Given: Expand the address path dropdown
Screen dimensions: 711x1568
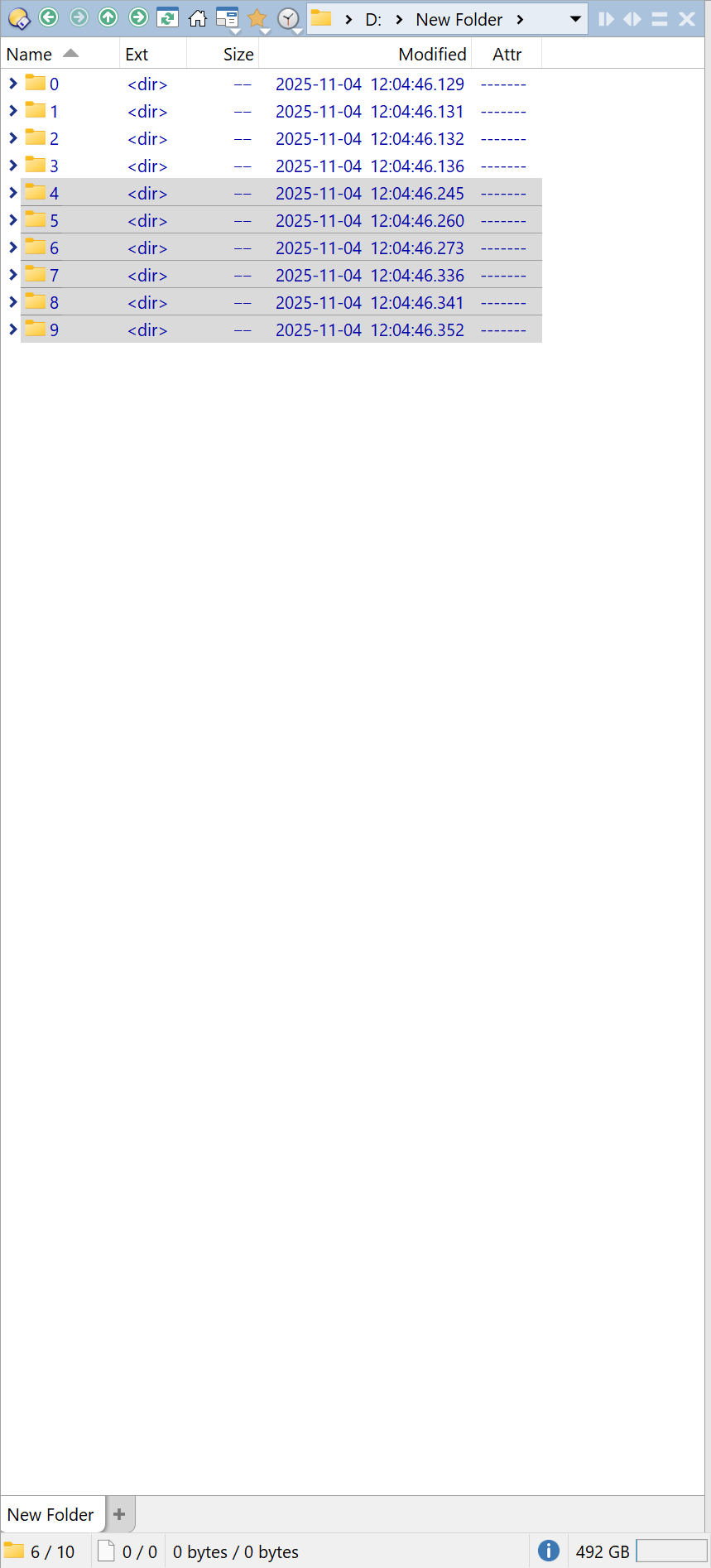Looking at the screenshot, I should pos(575,19).
